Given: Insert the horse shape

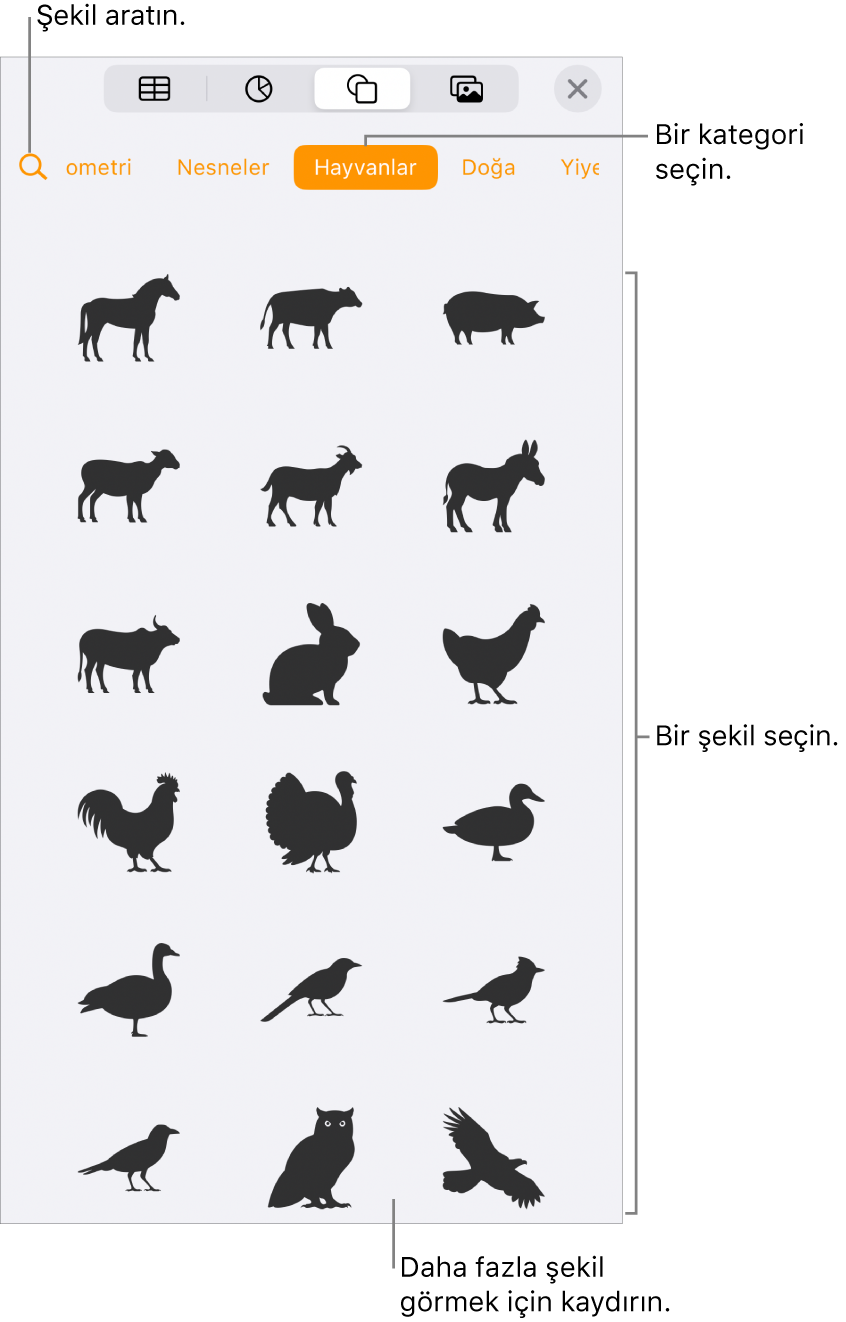Looking at the screenshot, I should point(128,317).
